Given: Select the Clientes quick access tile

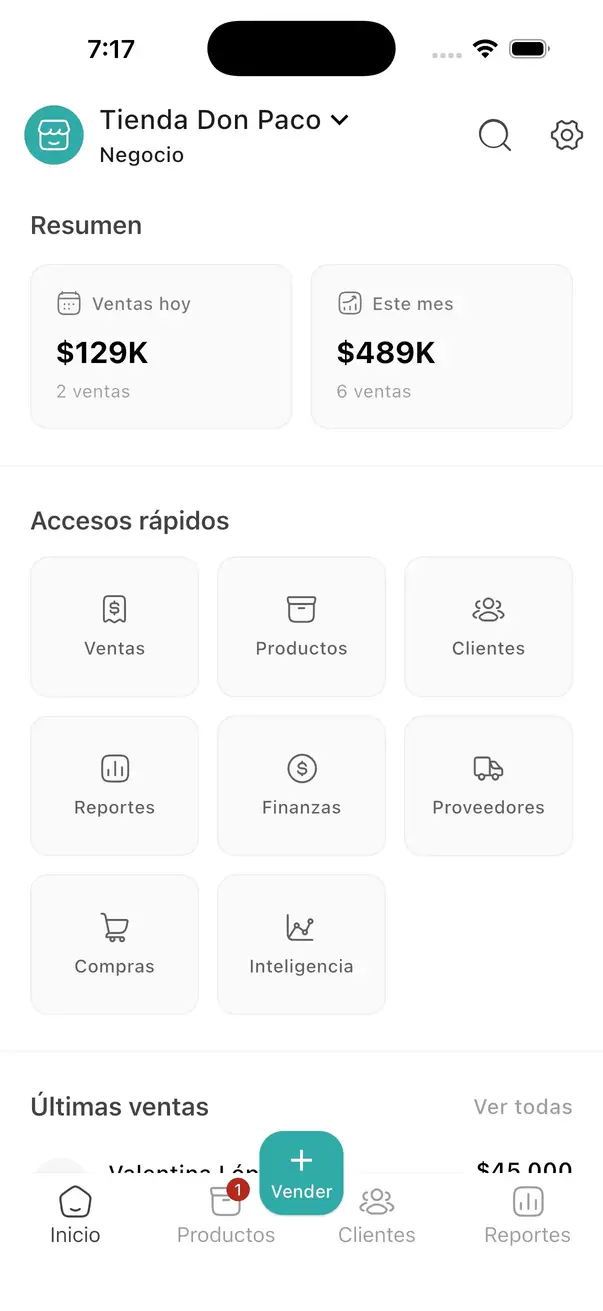Looking at the screenshot, I should click(488, 626).
